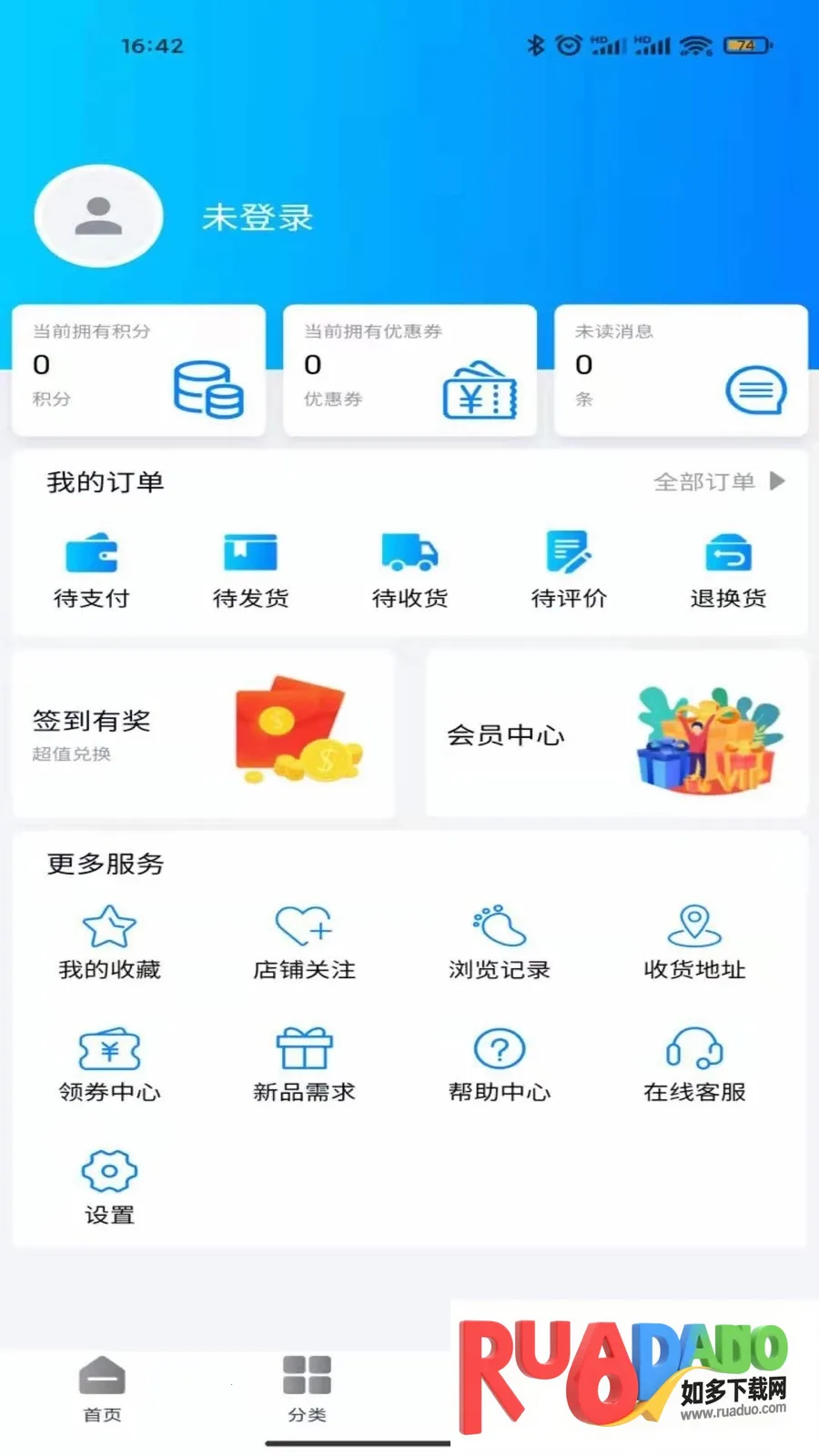Manage 收货地址 shipping addresses

[694, 943]
